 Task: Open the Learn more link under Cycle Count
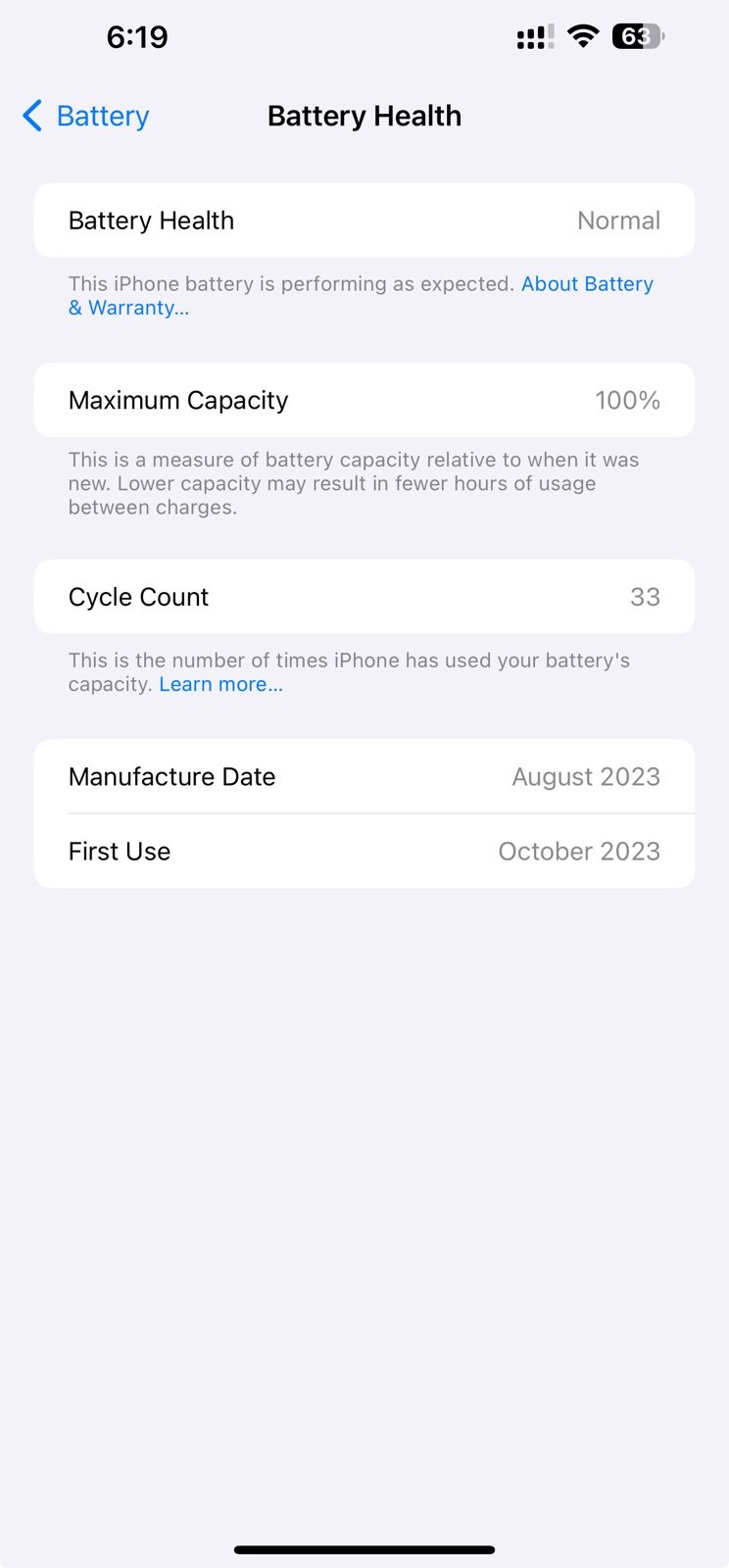tap(220, 684)
